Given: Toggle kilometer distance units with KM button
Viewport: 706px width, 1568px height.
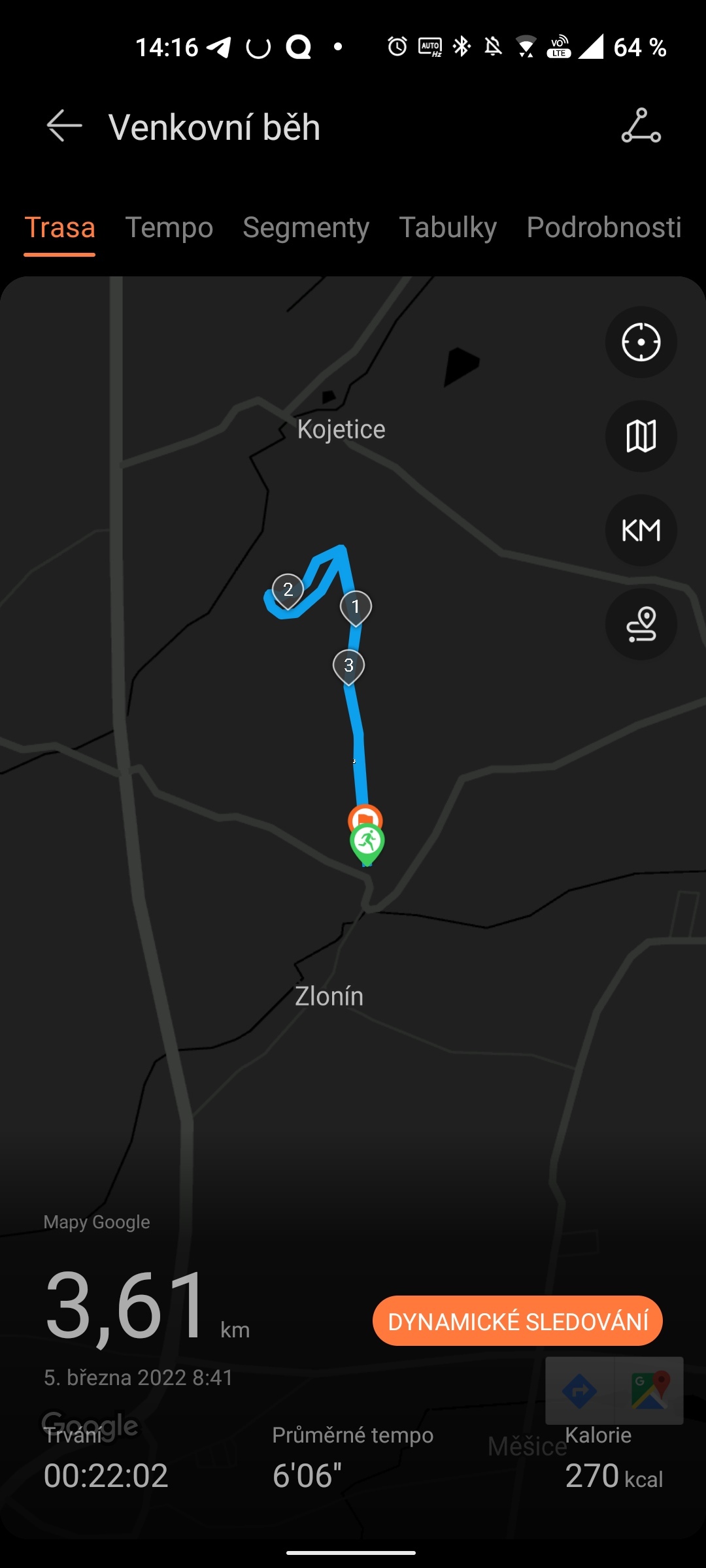Looking at the screenshot, I should 640,531.
